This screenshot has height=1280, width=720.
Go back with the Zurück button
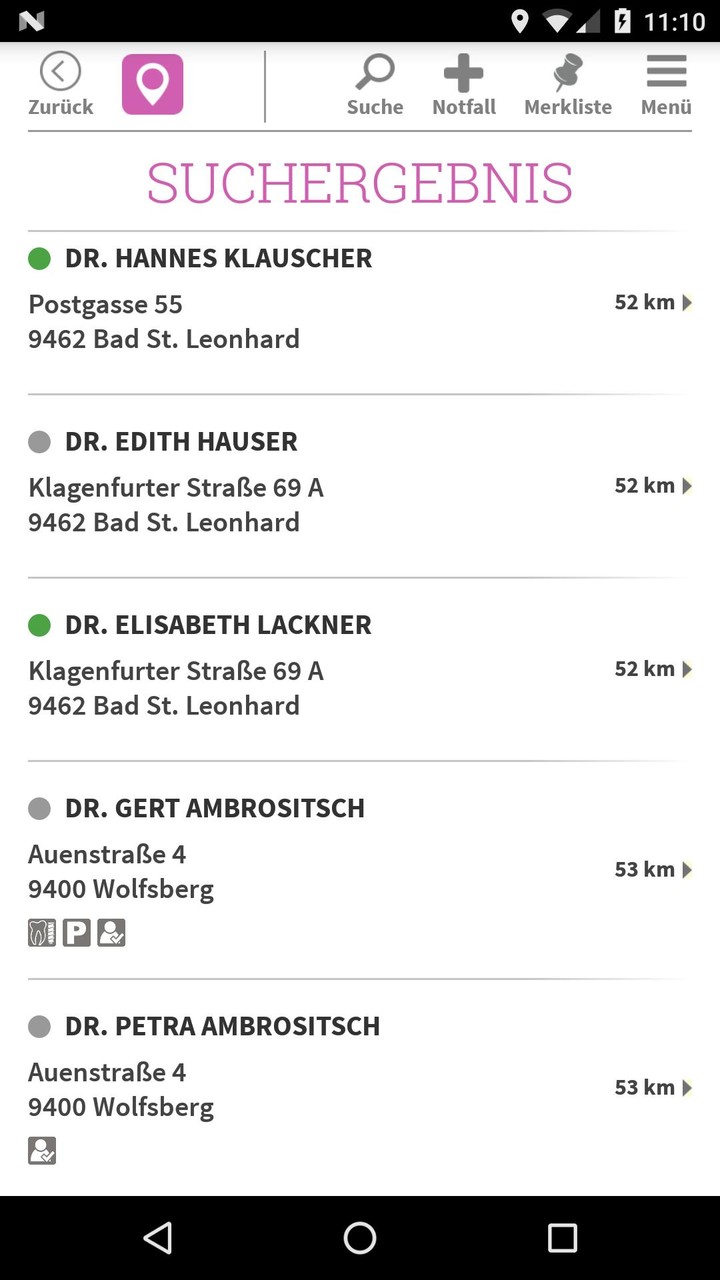coord(60,86)
